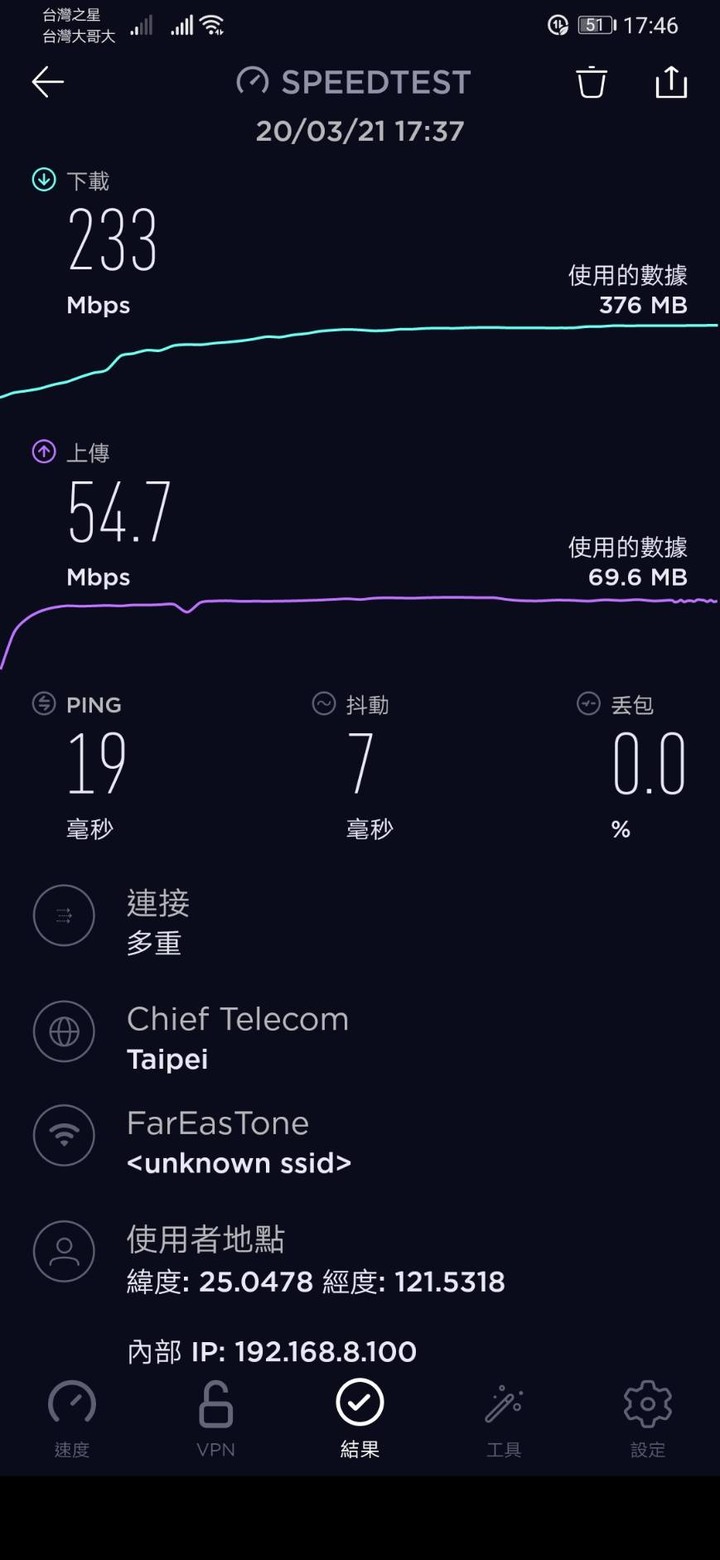Image resolution: width=720 pixels, height=1560 pixels.
Task: Go to the 設定 tab
Action: pos(648,1419)
